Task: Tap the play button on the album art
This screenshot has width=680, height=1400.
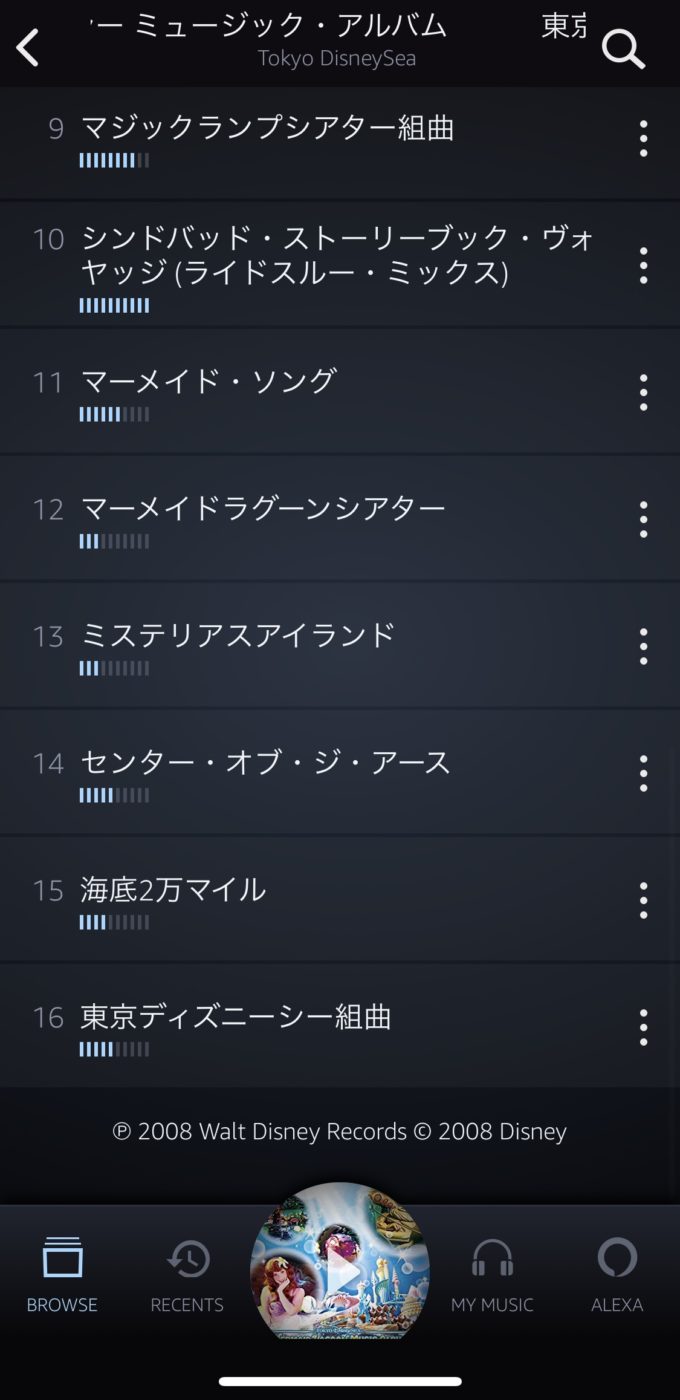Action: coord(340,1270)
